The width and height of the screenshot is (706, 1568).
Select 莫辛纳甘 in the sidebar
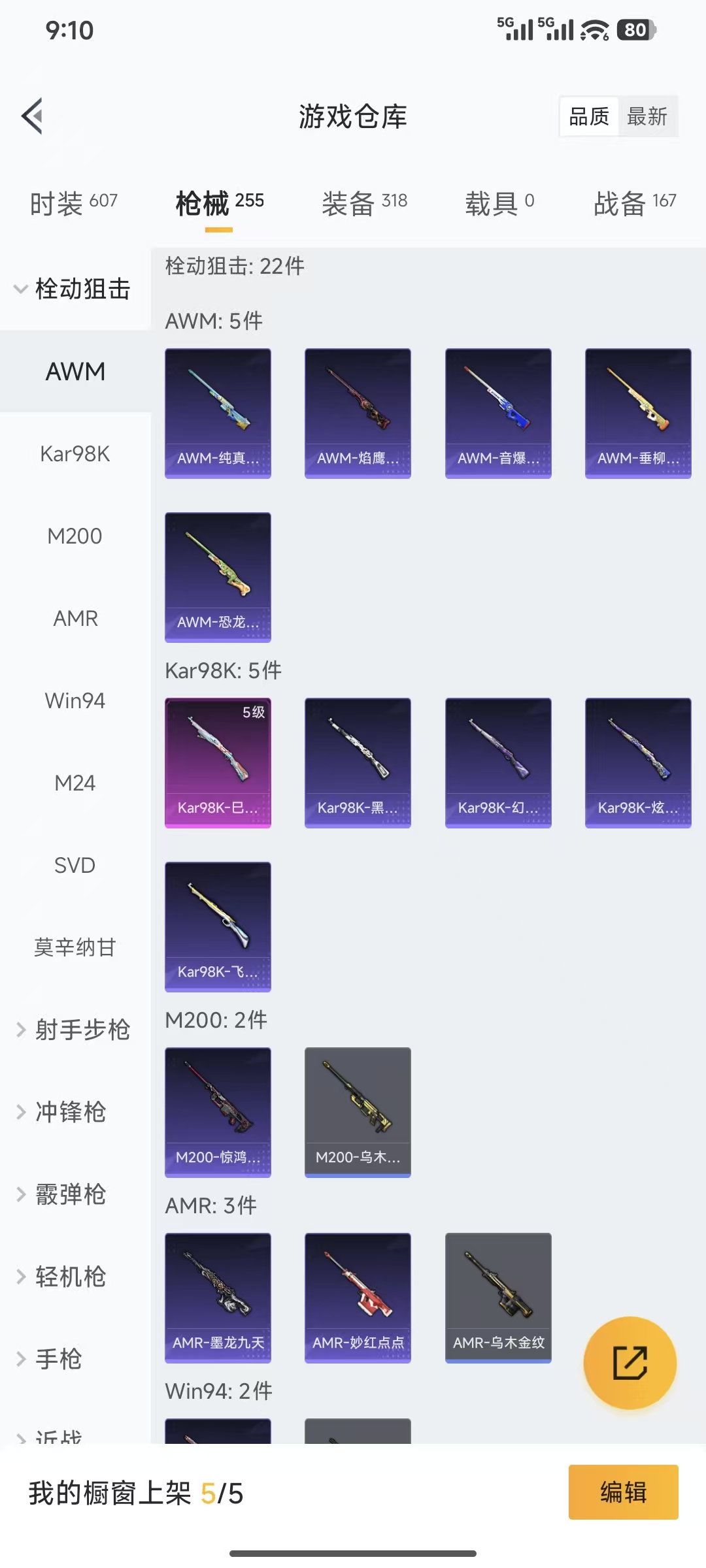pyautogui.click(x=75, y=948)
